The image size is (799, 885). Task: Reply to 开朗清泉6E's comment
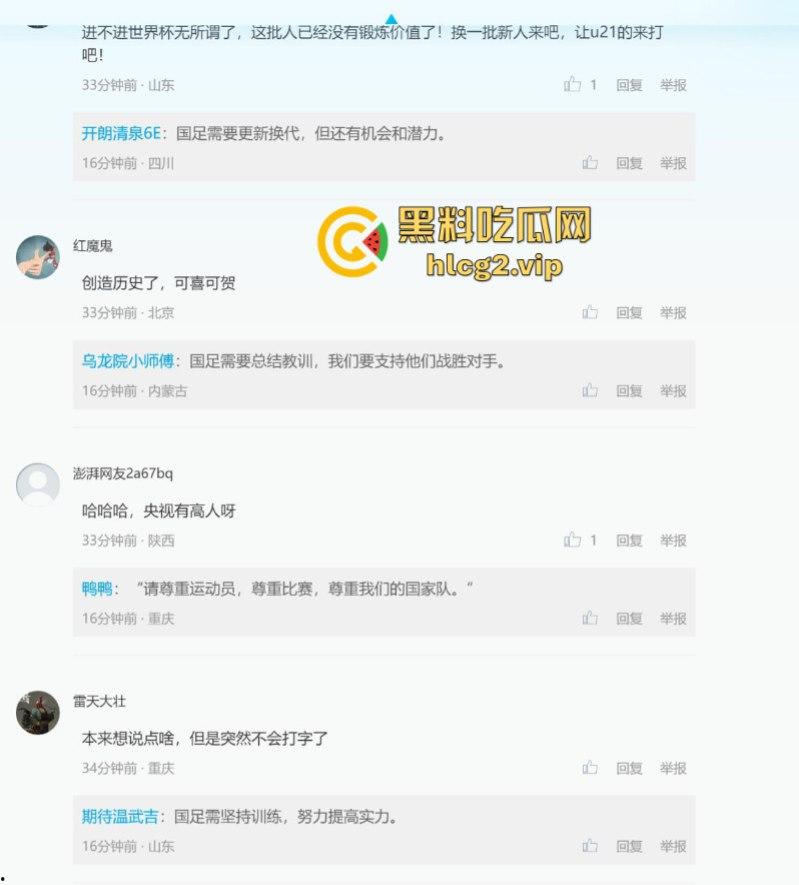tap(629, 163)
